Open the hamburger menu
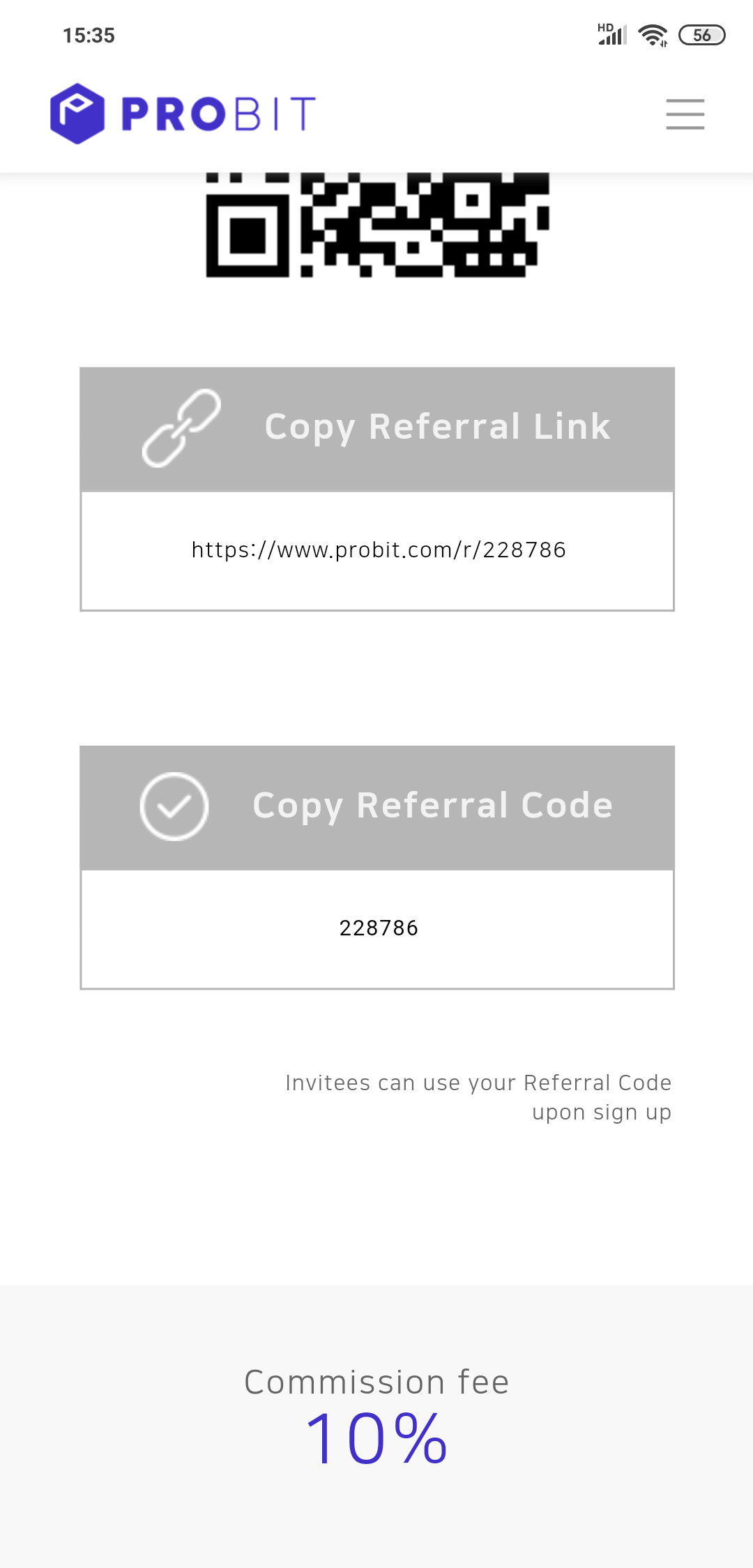 685,114
